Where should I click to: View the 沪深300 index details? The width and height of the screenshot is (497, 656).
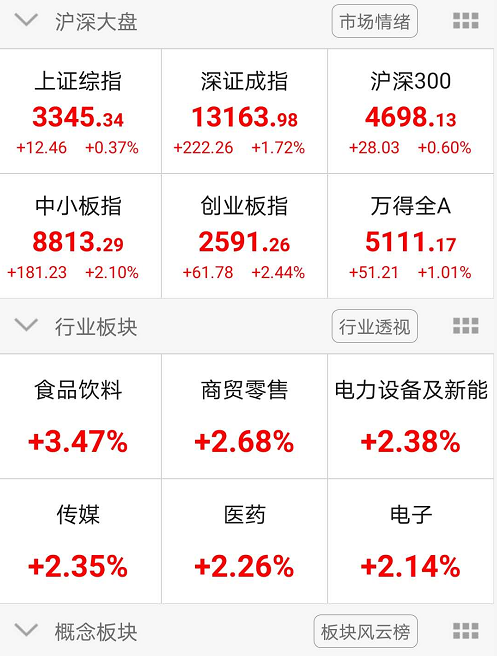pos(410,111)
